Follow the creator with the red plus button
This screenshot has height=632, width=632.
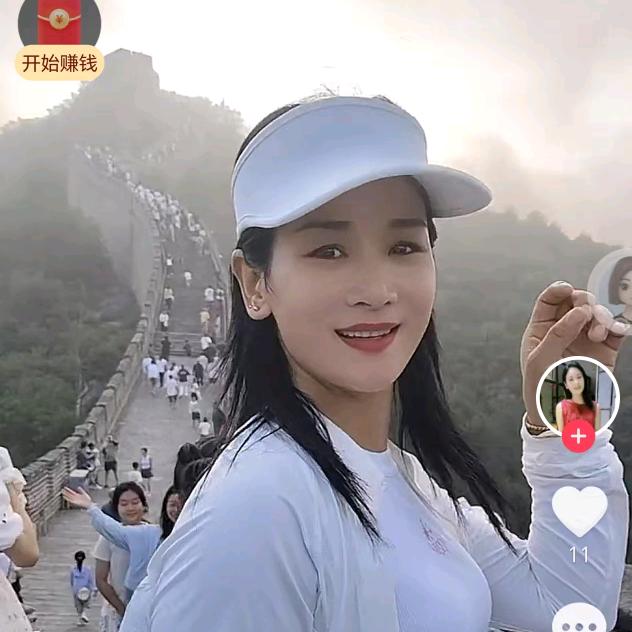tap(578, 437)
